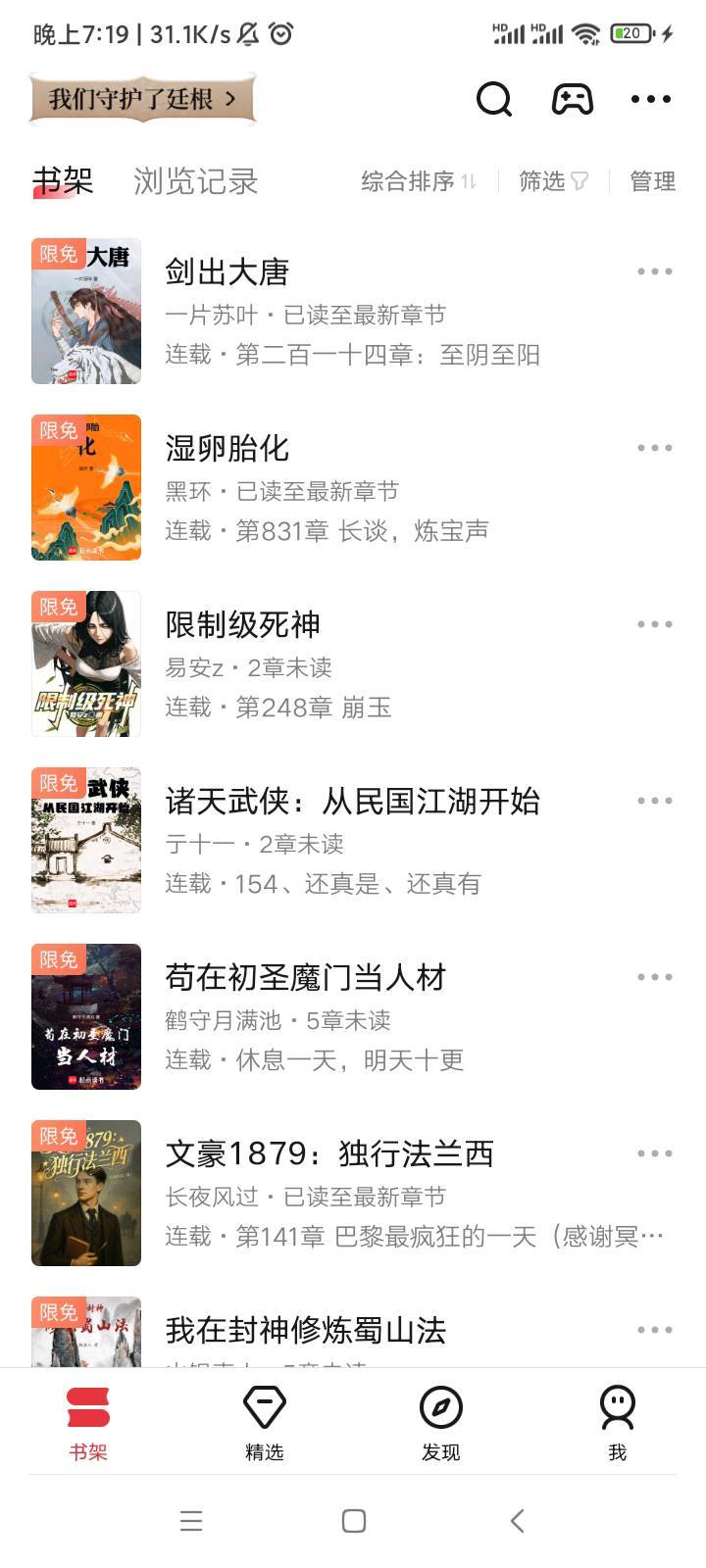Viewport: 706px width, 1568px height.
Task: Open the 筛选 filter
Action: 554,181
